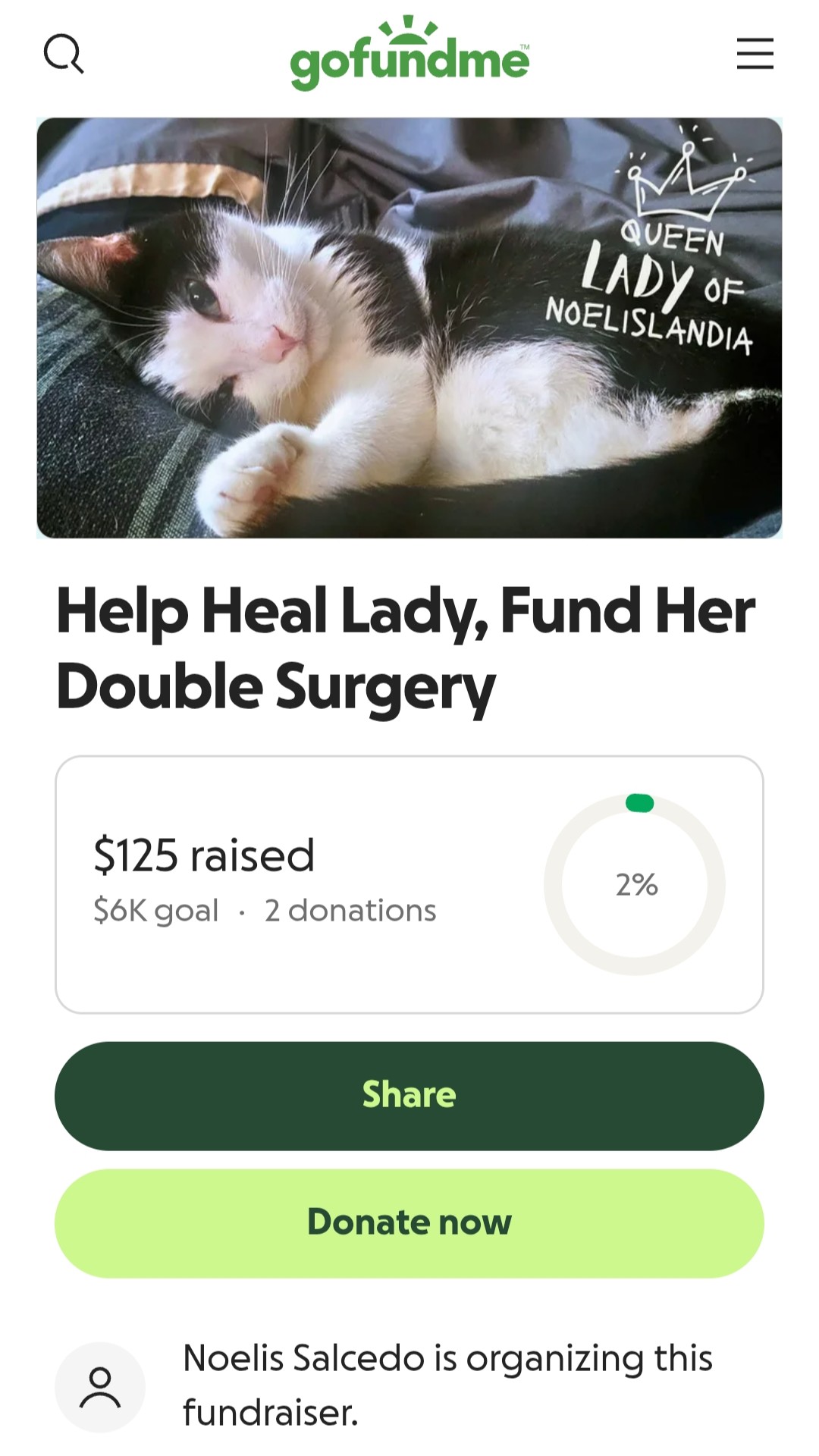This screenshot has width=819, height=1456.
Task: Open the hamburger menu
Action: pos(755,54)
